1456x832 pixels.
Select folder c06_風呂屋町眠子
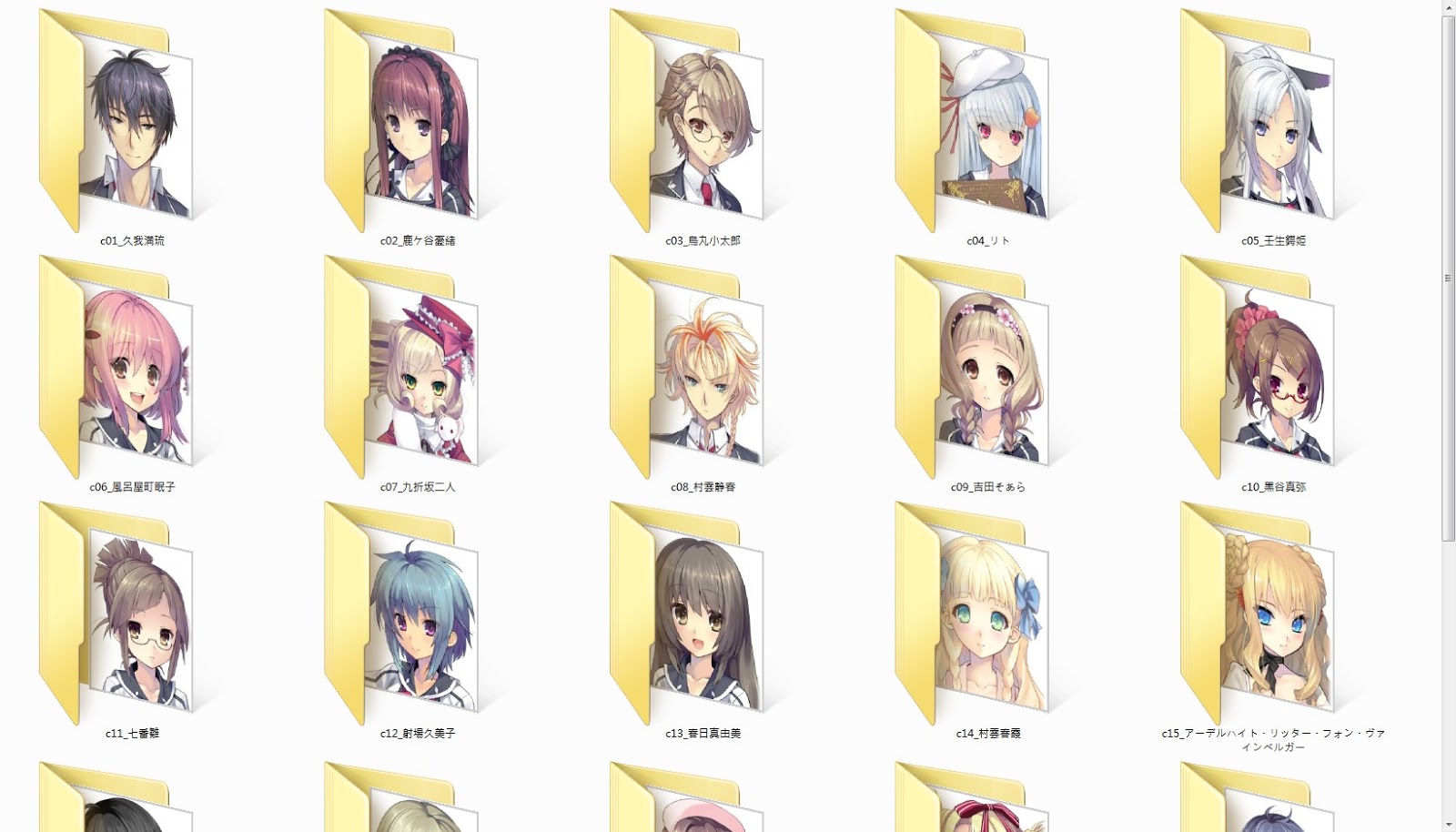pos(132,373)
